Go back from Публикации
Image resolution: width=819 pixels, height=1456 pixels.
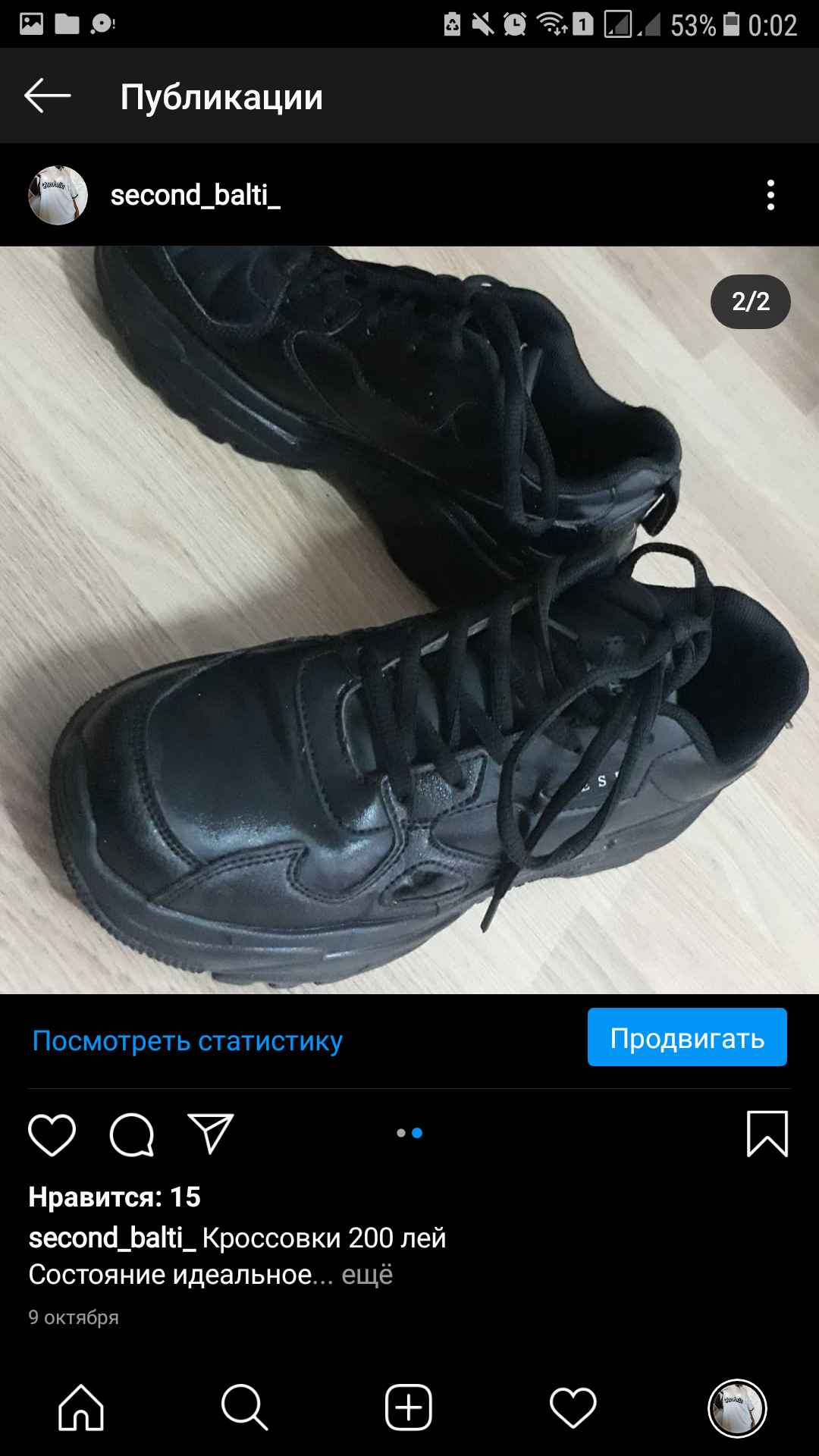click(47, 96)
